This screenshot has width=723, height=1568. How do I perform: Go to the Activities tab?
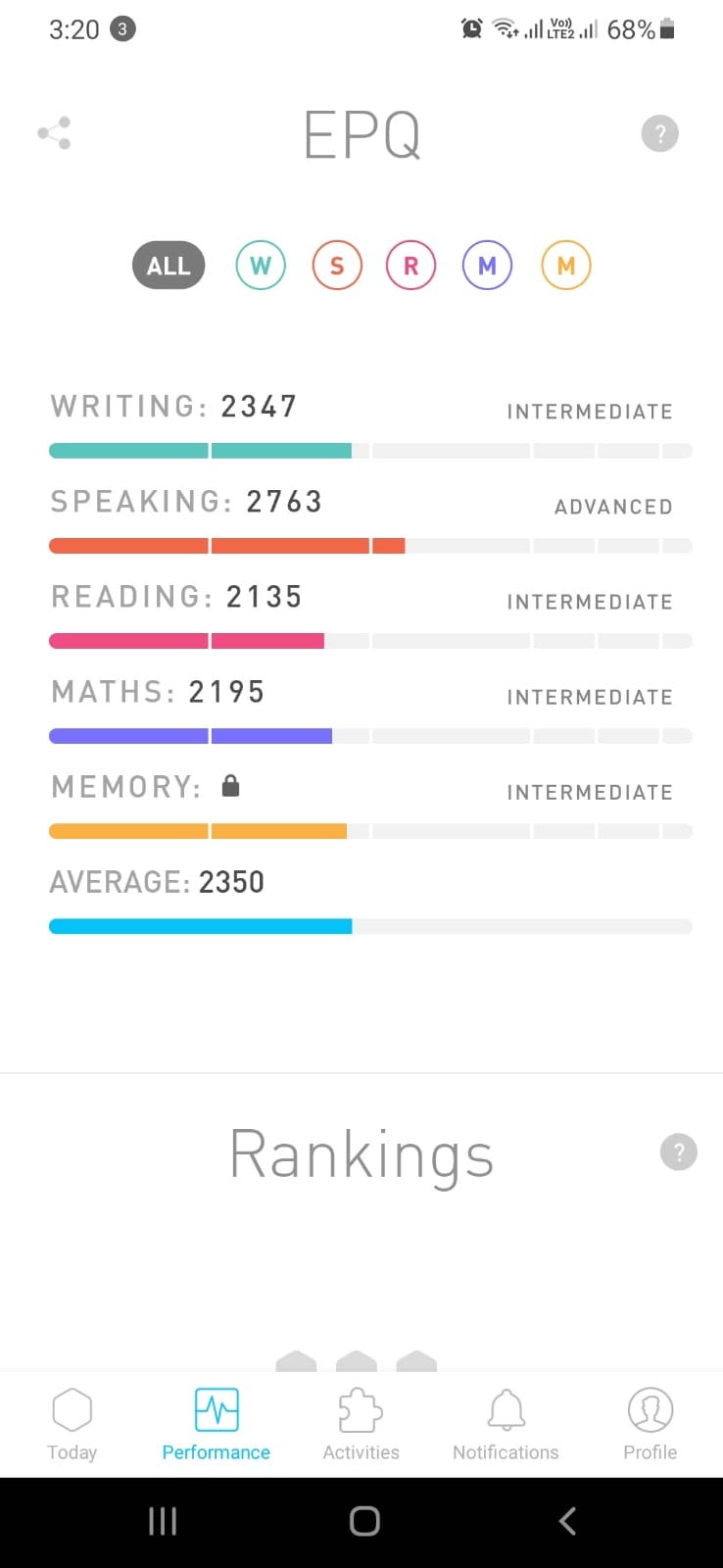pyautogui.click(x=361, y=1424)
